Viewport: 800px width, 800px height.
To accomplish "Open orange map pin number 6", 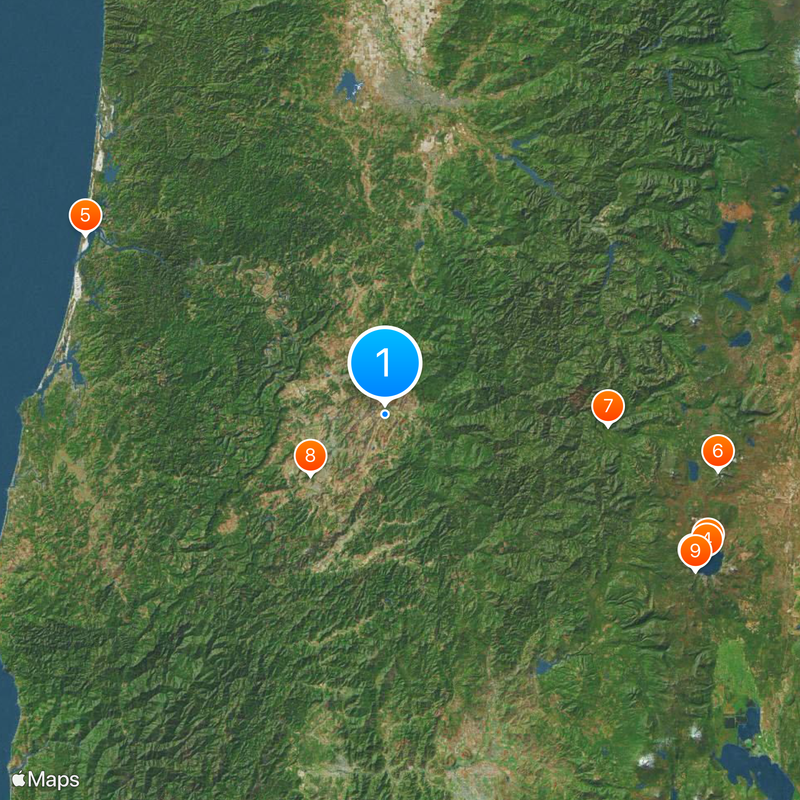I will tap(717, 452).
